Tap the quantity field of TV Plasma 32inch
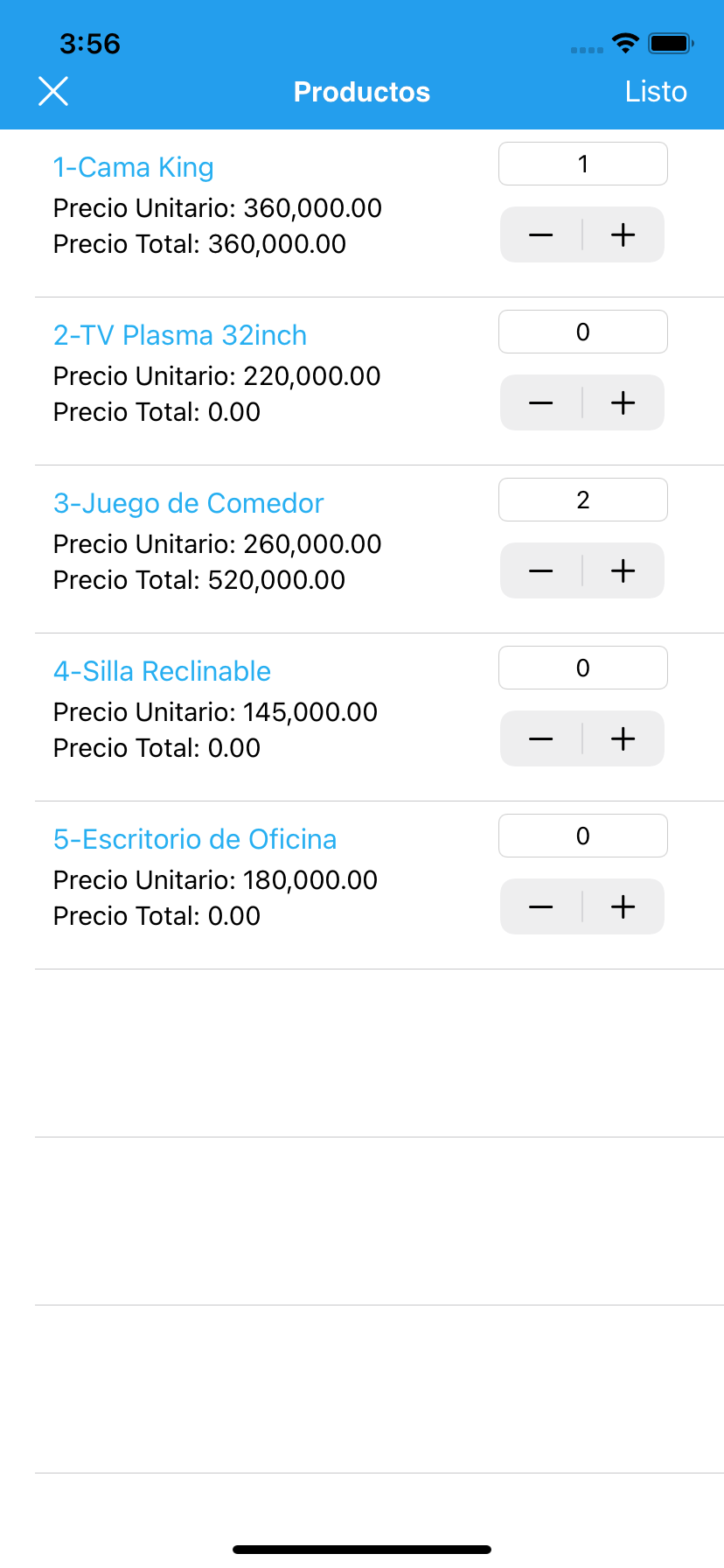 point(582,331)
